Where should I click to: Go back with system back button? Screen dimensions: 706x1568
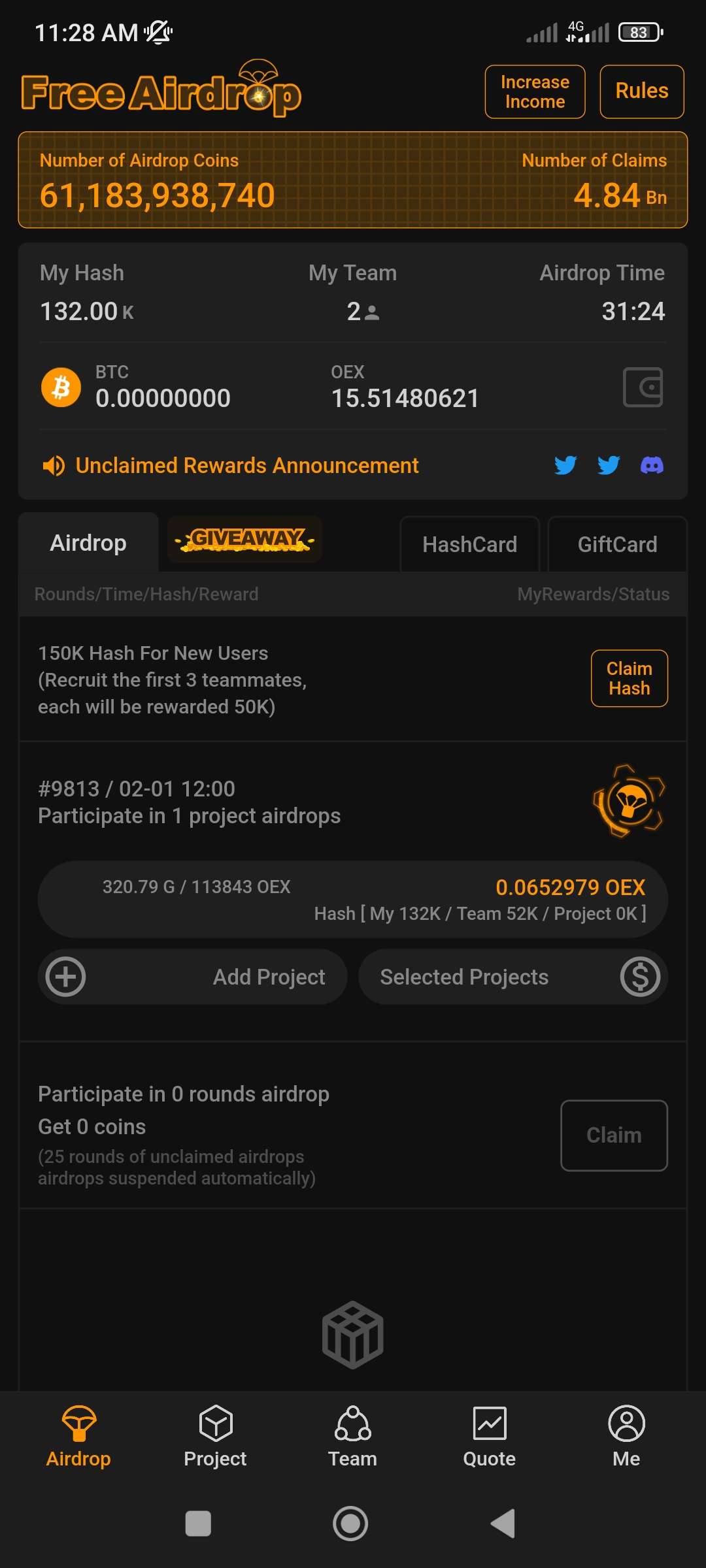tap(503, 1524)
